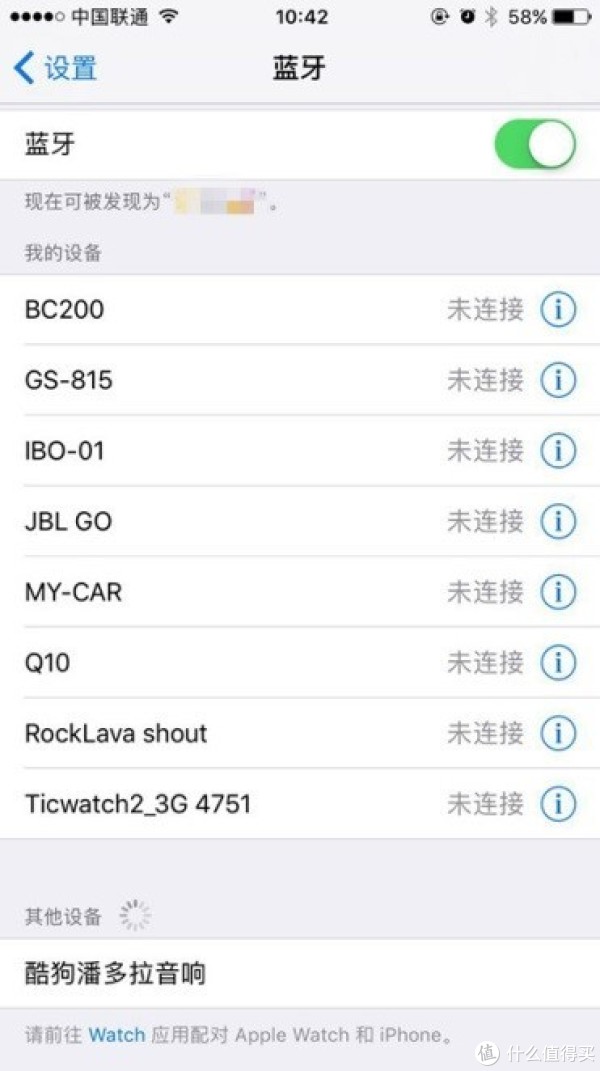Image resolution: width=600 pixels, height=1071 pixels.
Task: Connect to BC200 device
Action: [x=300, y=310]
